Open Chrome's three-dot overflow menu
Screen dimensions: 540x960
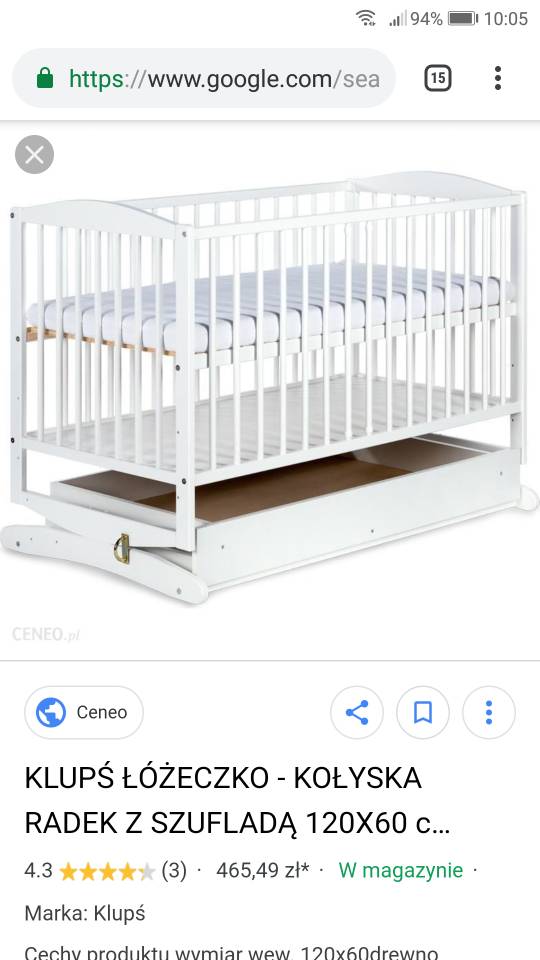pyautogui.click(x=498, y=78)
